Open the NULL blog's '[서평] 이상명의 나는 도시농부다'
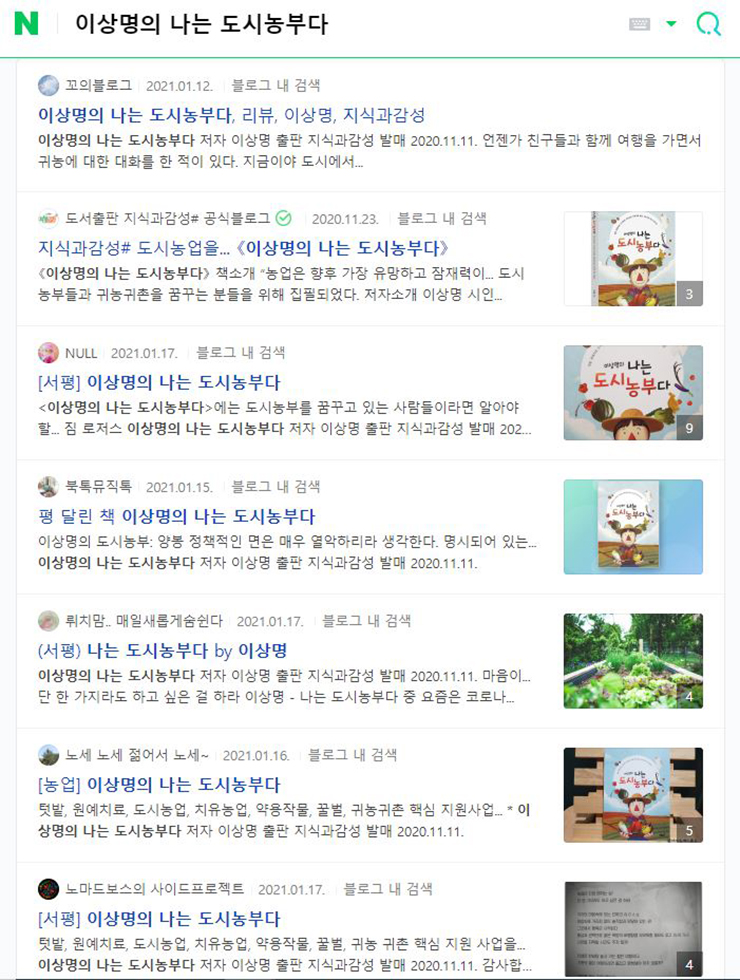Screen dimensions: 740x980 click(159, 382)
